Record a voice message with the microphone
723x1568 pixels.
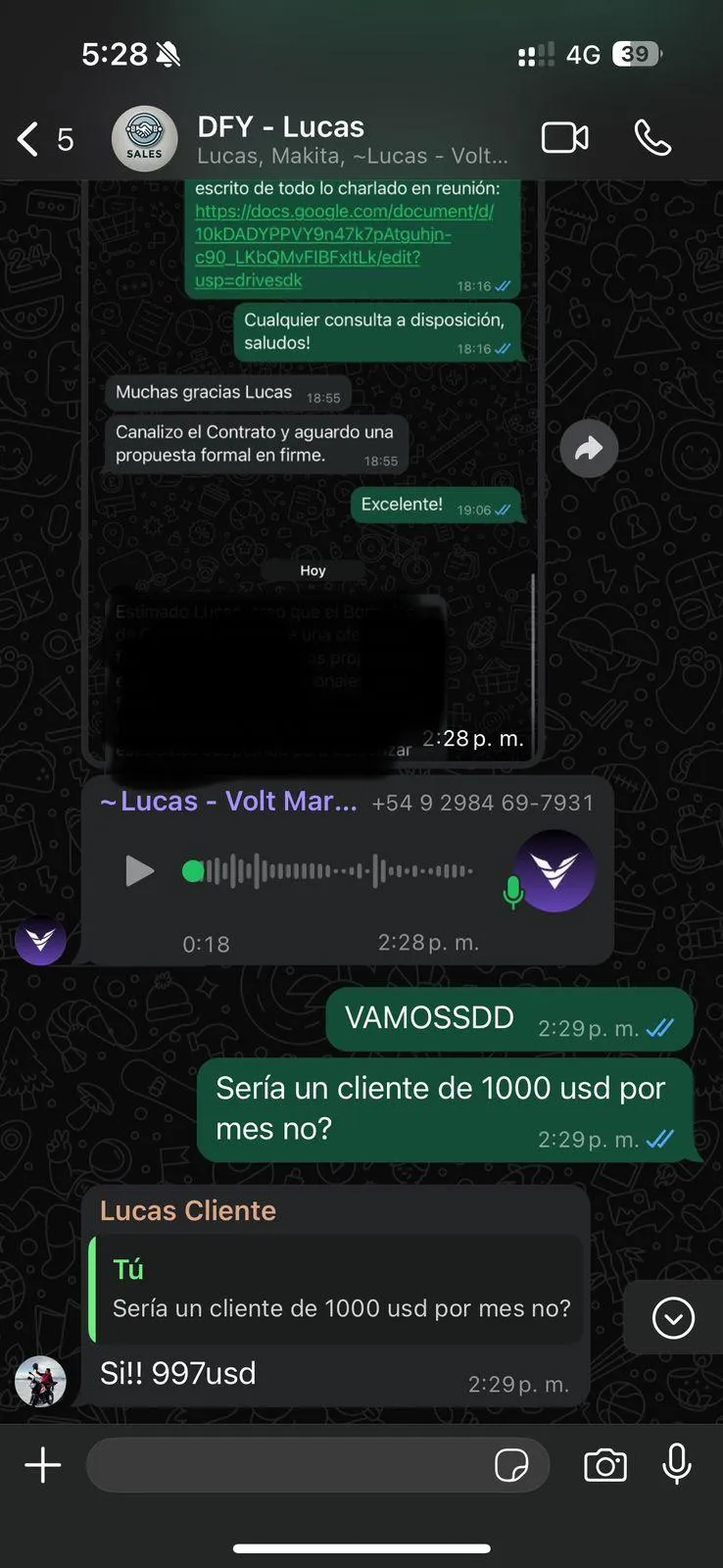[677, 1464]
